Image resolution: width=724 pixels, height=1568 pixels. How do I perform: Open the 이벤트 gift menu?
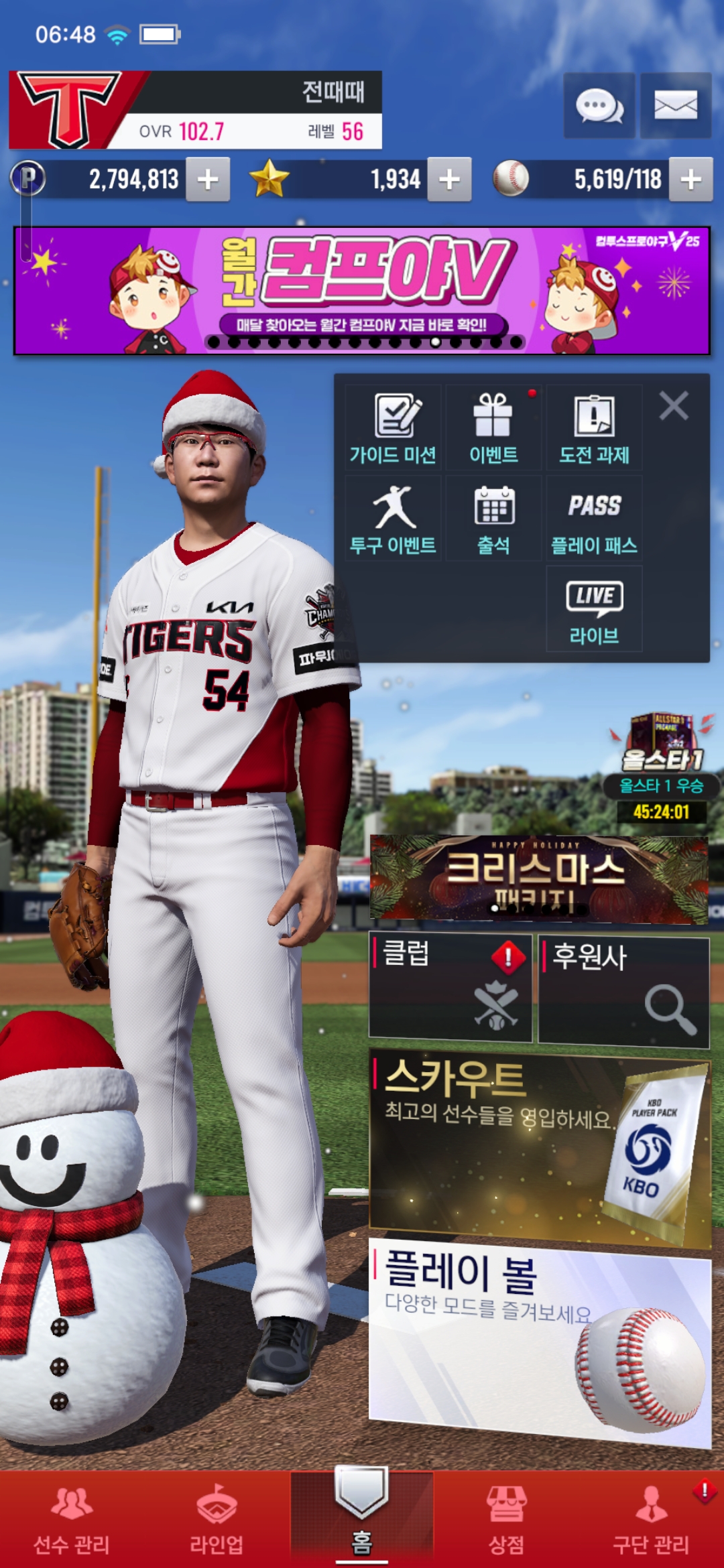(493, 429)
